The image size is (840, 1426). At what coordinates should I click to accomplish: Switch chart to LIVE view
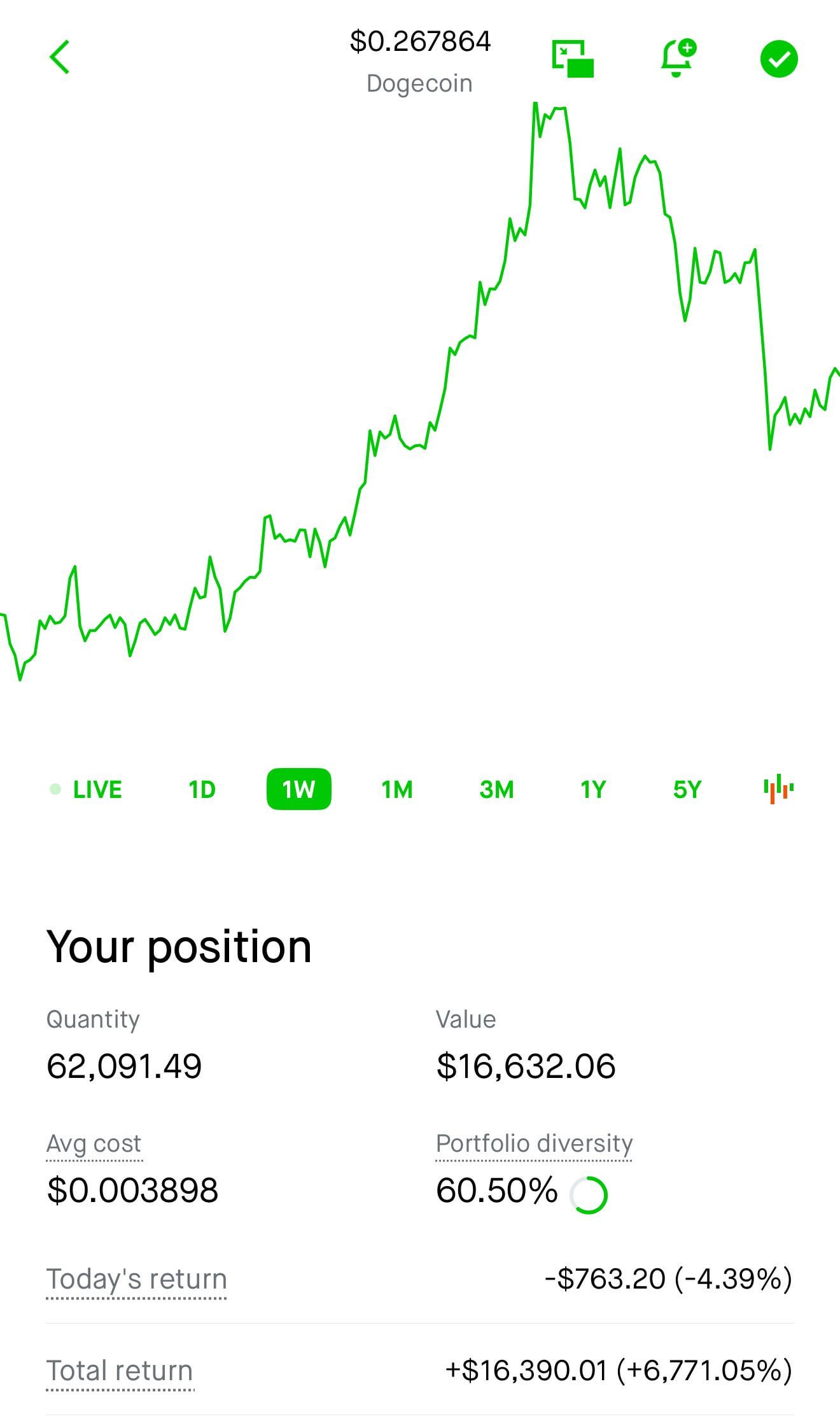pyautogui.click(x=86, y=790)
